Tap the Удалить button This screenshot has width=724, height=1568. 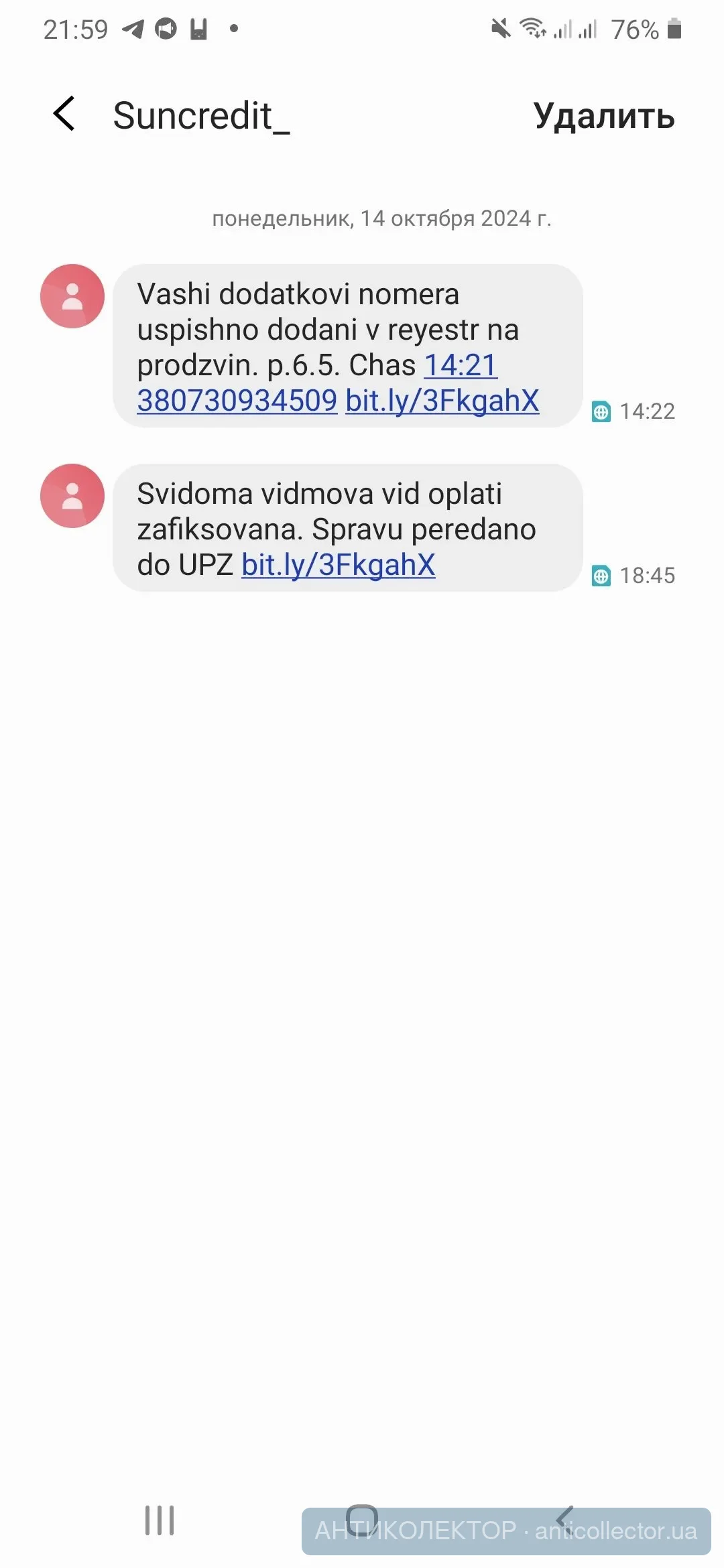coord(603,116)
